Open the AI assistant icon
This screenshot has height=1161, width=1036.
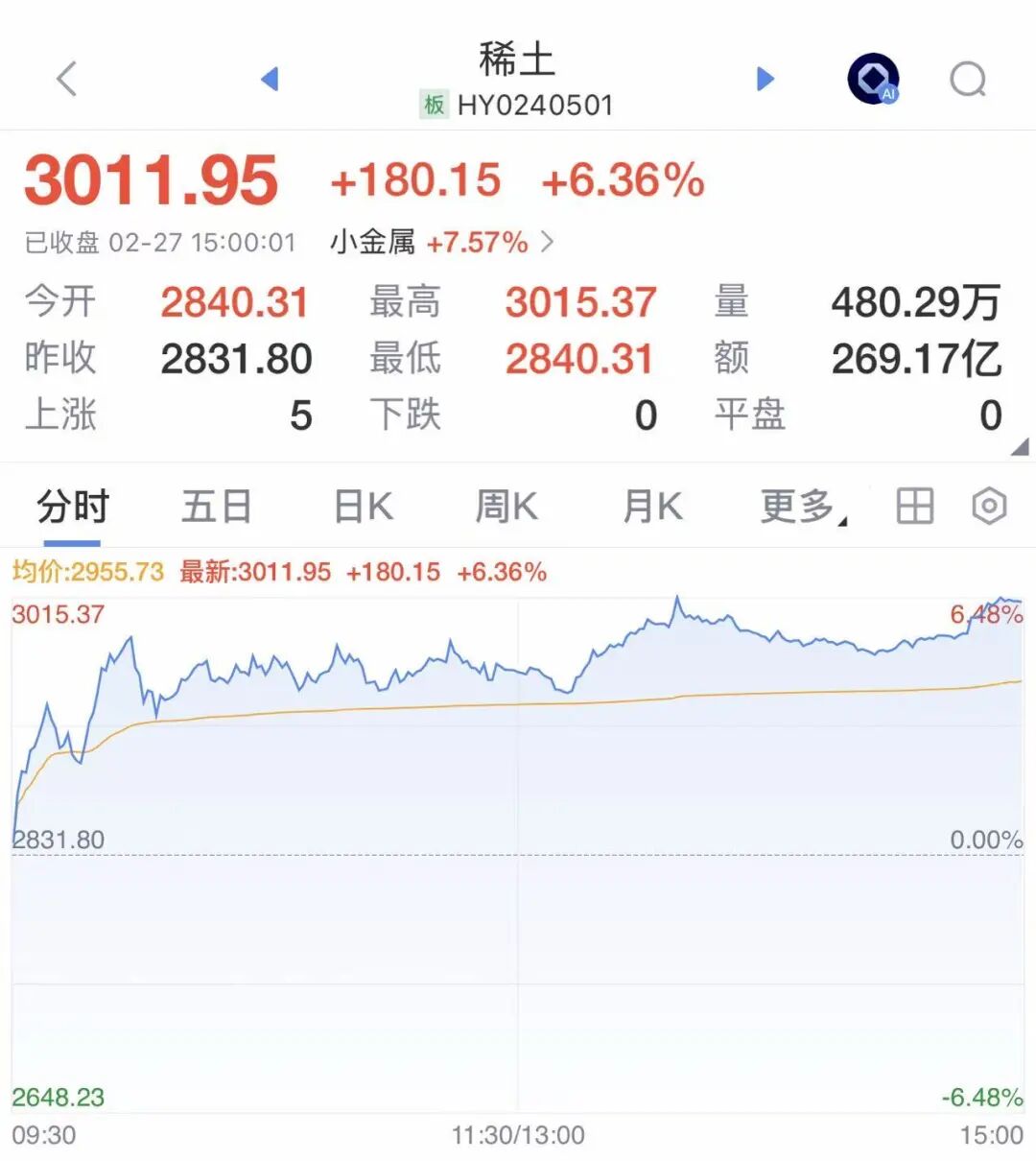tap(873, 79)
